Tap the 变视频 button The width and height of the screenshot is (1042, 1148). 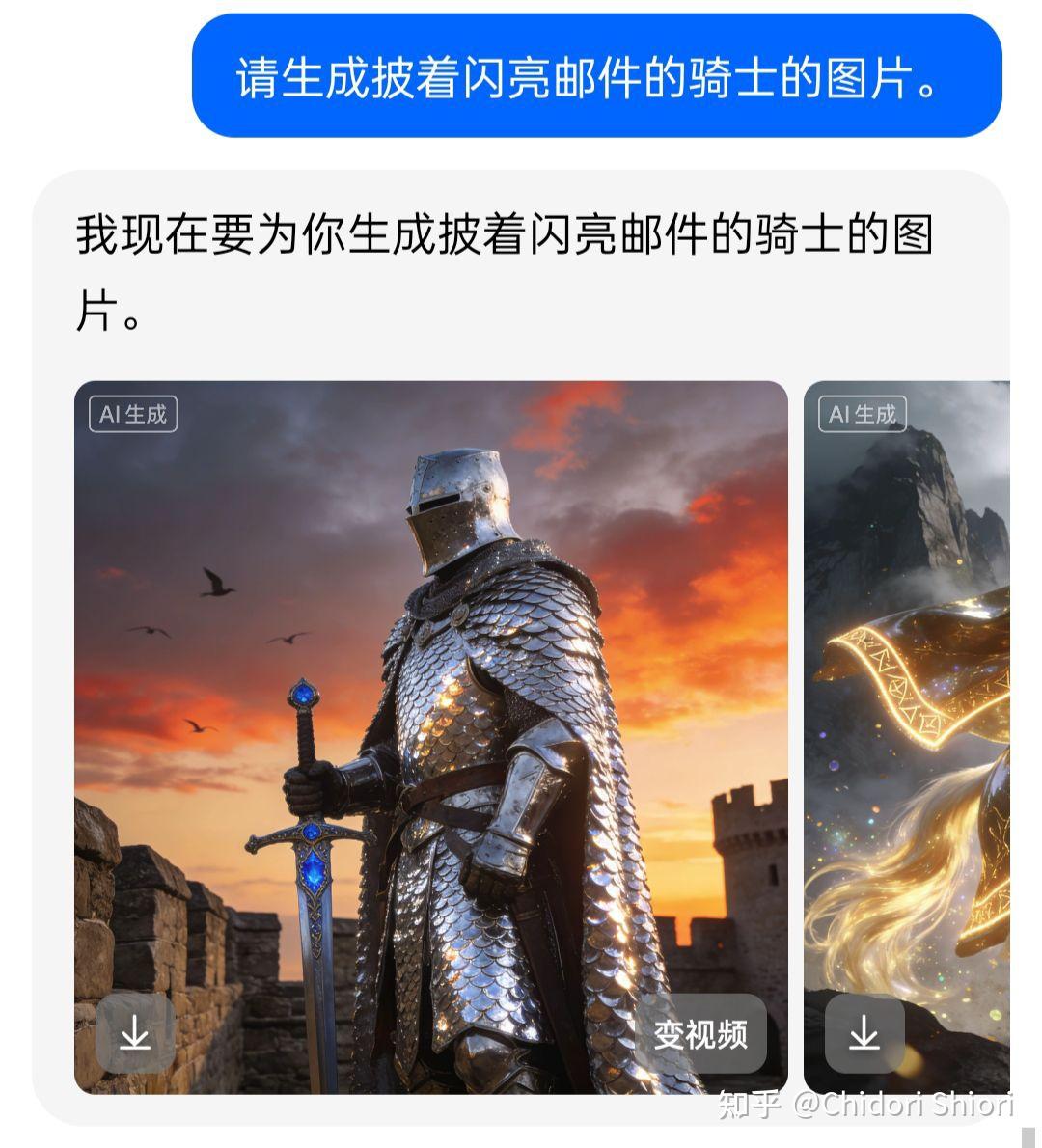click(700, 1034)
